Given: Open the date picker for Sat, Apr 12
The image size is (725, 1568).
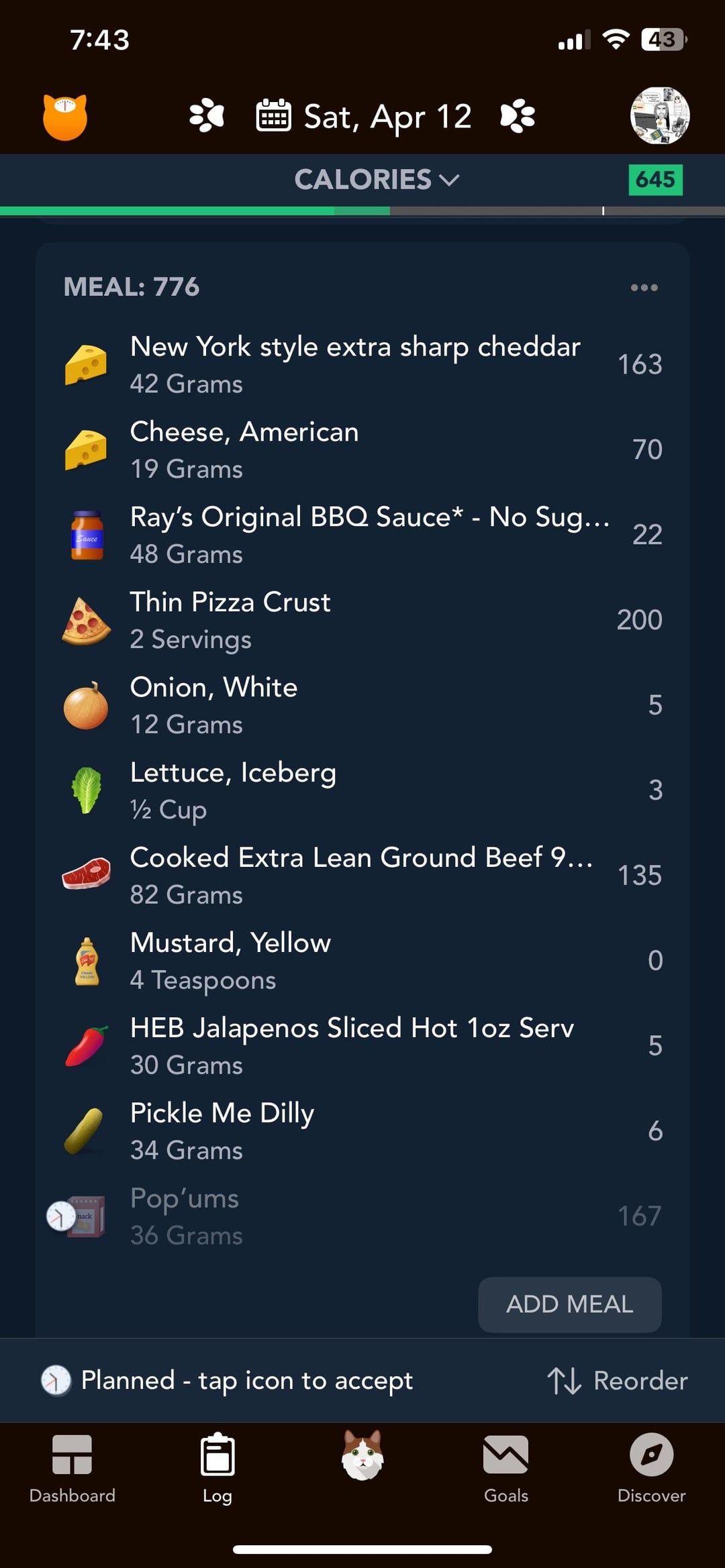Looking at the screenshot, I should click(x=365, y=116).
